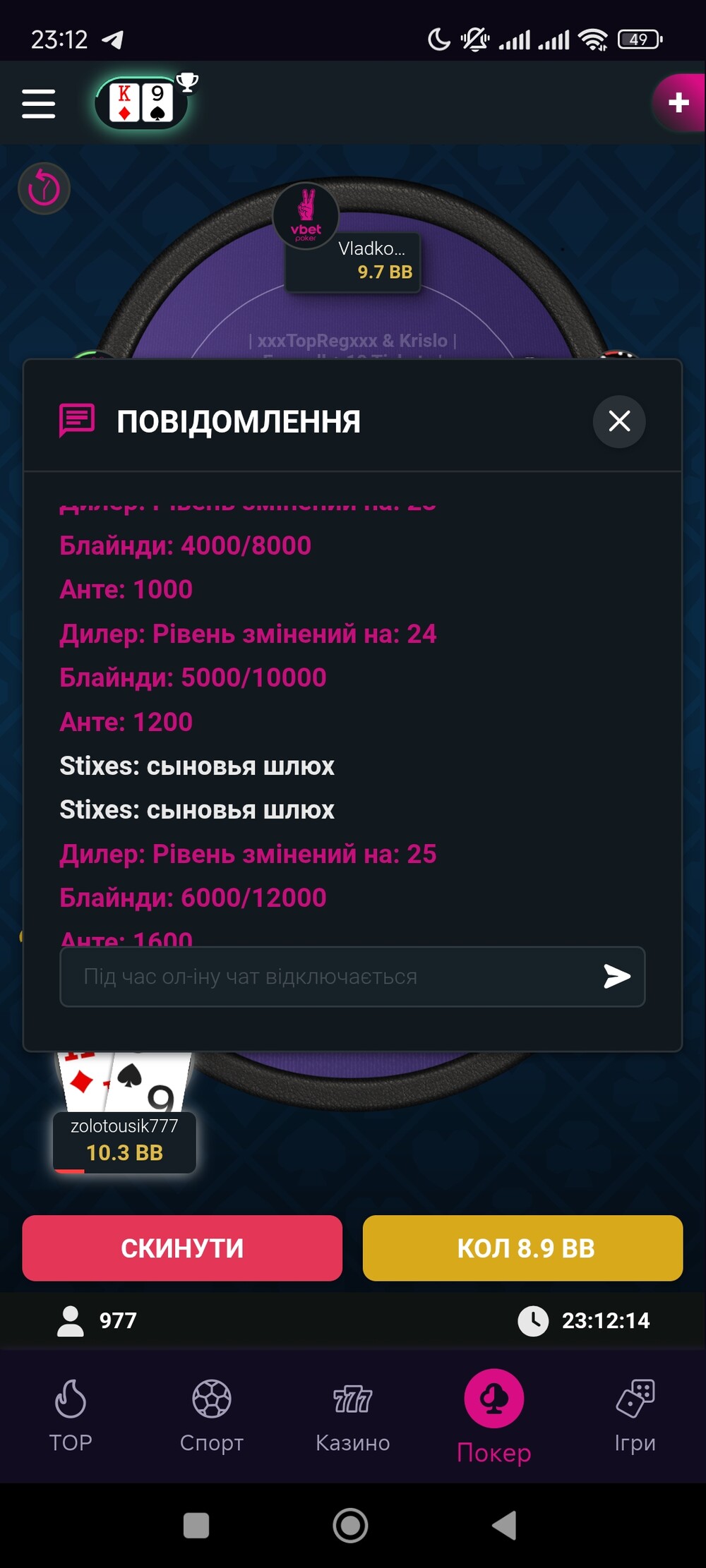Switch to the Ігри tab
This screenshot has width=706, height=1568.
pos(635,1416)
